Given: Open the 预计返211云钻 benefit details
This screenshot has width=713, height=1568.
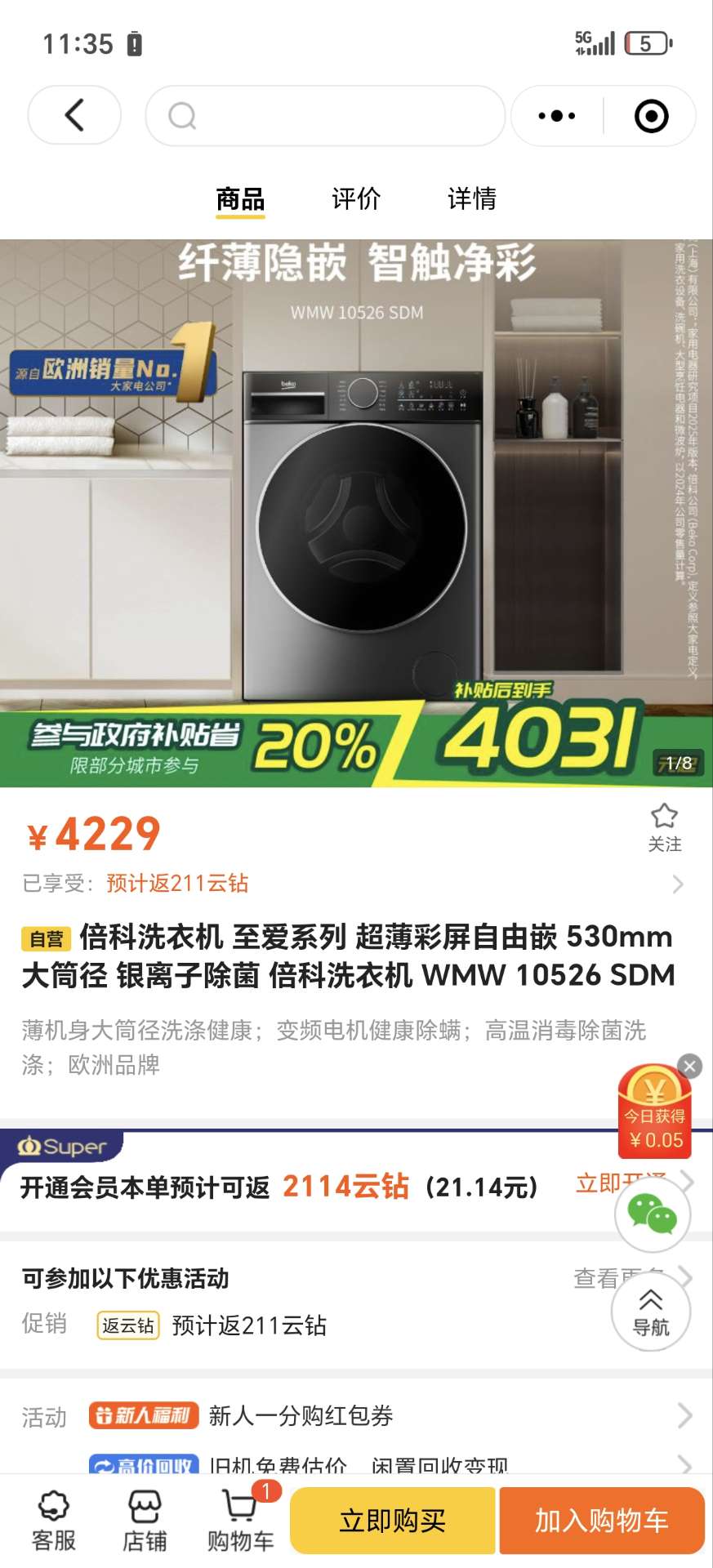Looking at the screenshot, I should coord(351,884).
